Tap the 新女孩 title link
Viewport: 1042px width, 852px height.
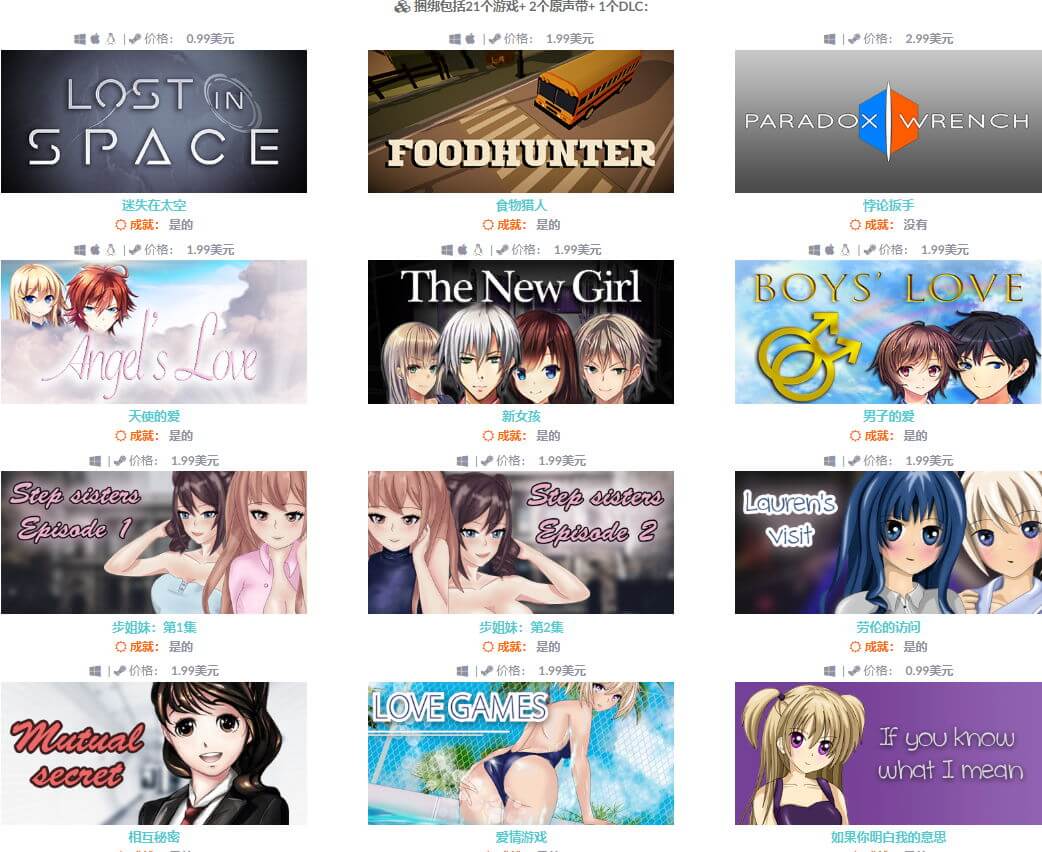521,416
